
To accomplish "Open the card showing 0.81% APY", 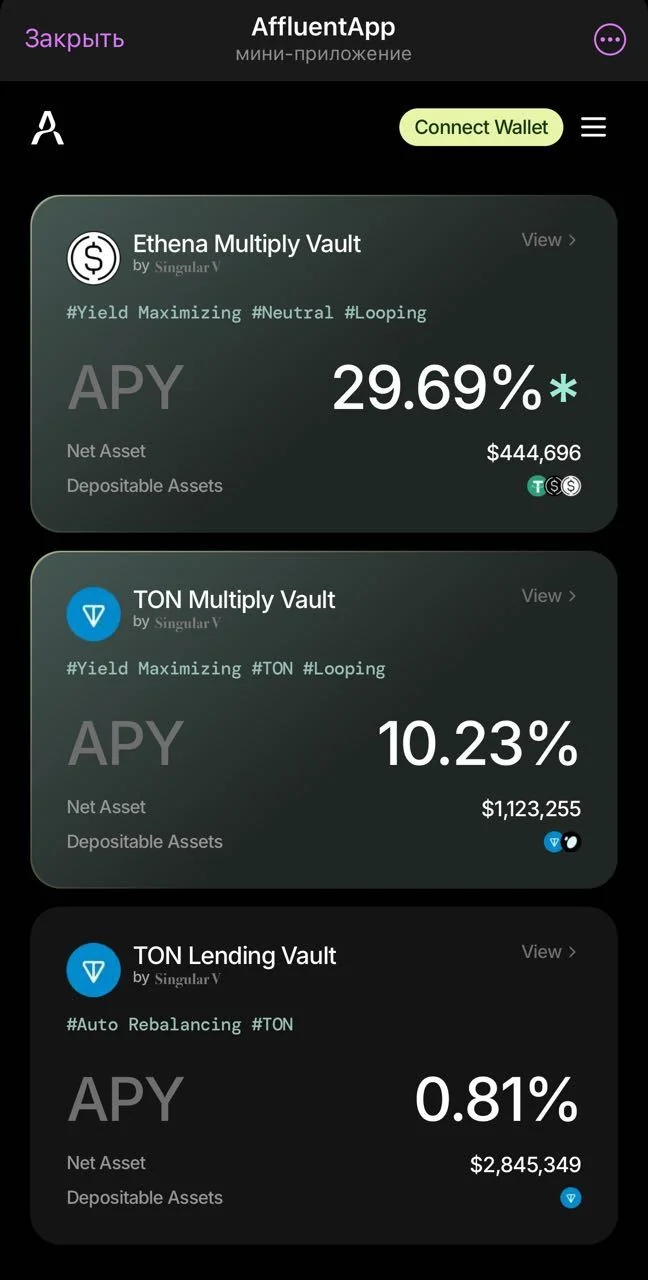I will pyautogui.click(x=324, y=1076).
